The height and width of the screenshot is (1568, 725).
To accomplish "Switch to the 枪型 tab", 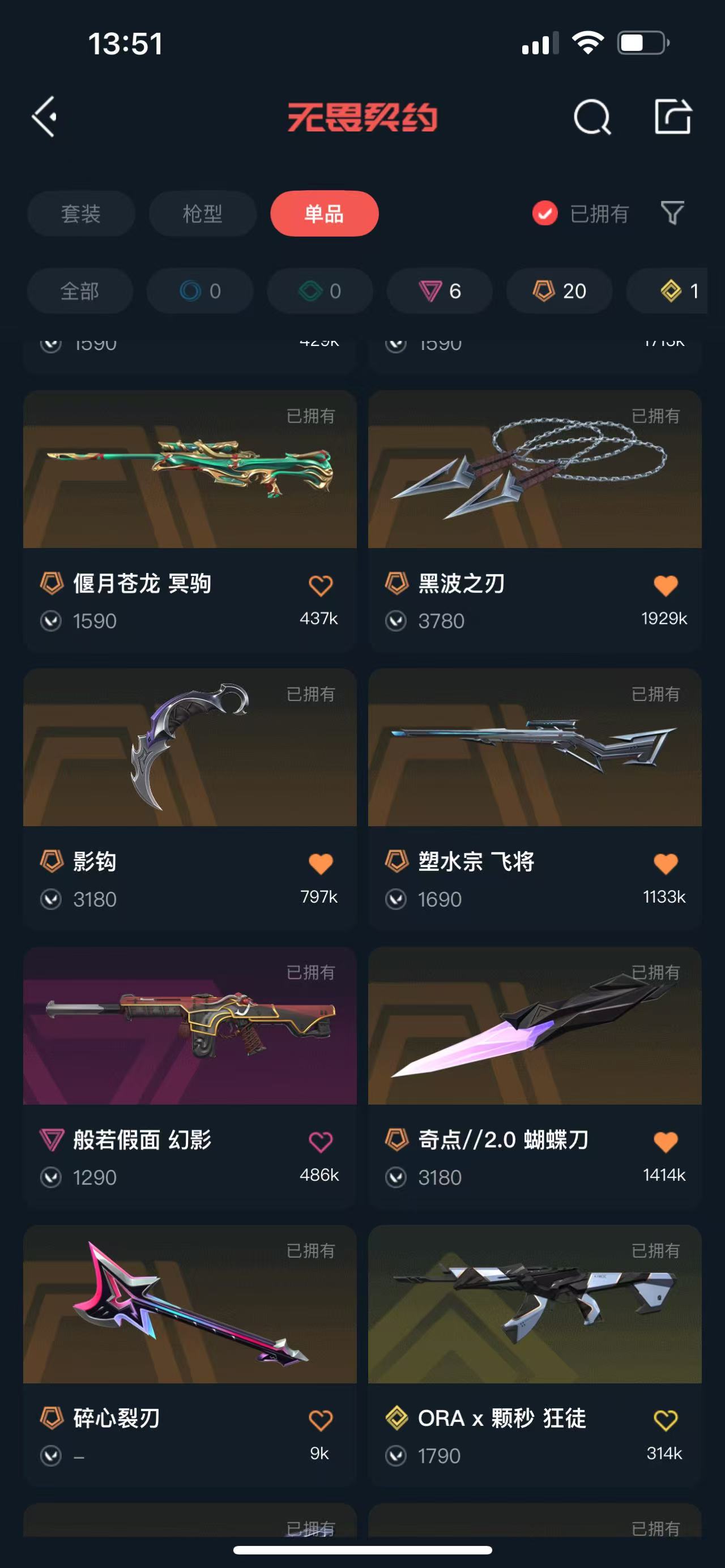I will pyautogui.click(x=202, y=213).
